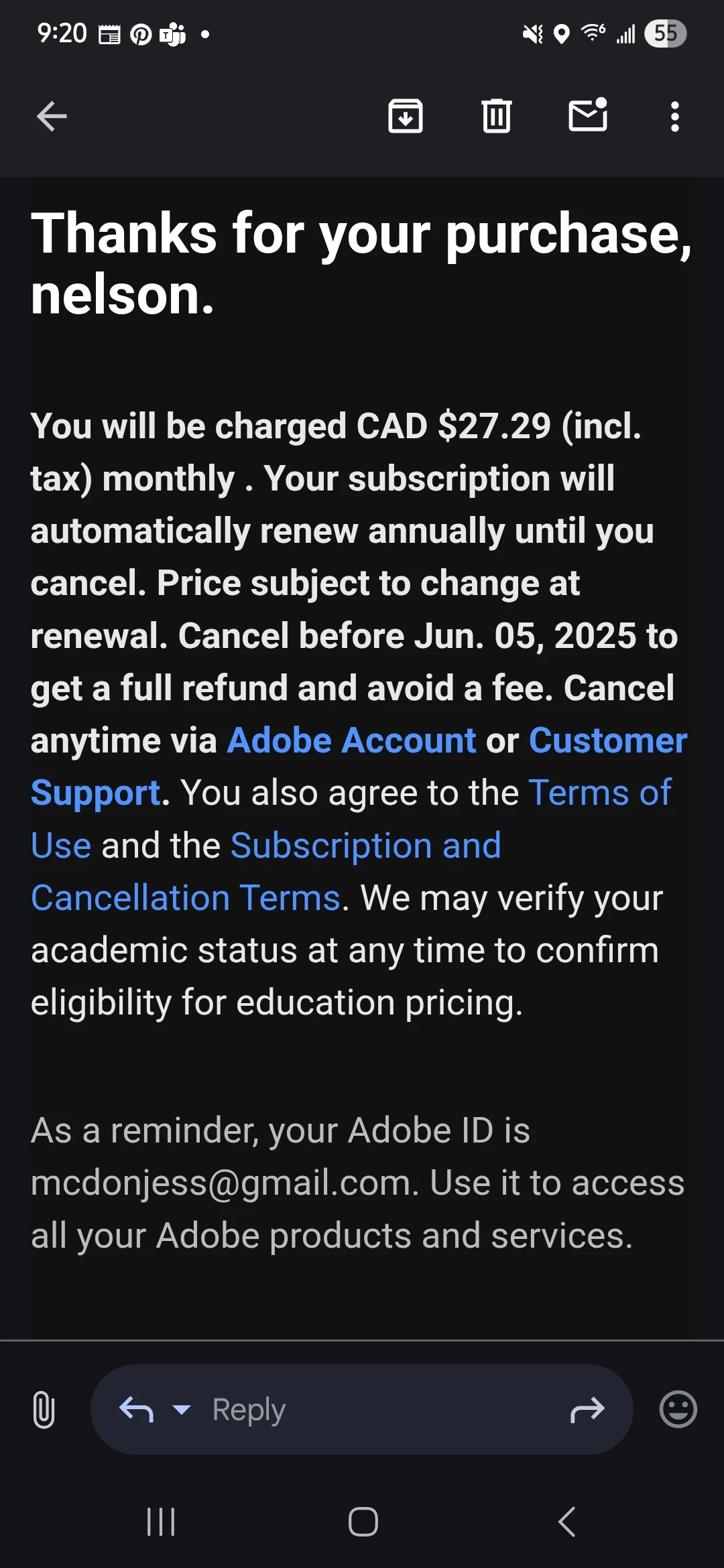Attach a file with paperclip icon
The height and width of the screenshot is (1568, 724).
[x=44, y=1410]
